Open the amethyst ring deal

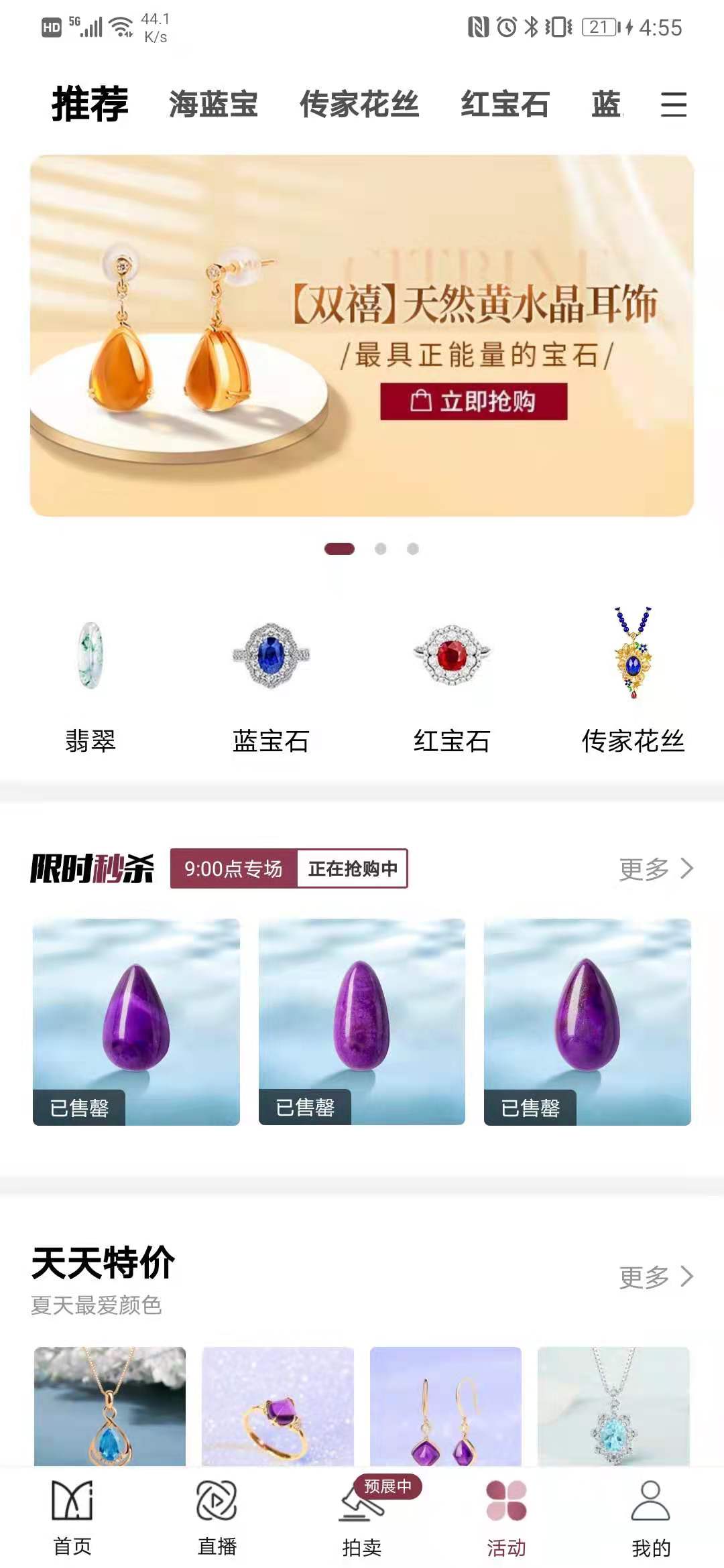[278, 1406]
